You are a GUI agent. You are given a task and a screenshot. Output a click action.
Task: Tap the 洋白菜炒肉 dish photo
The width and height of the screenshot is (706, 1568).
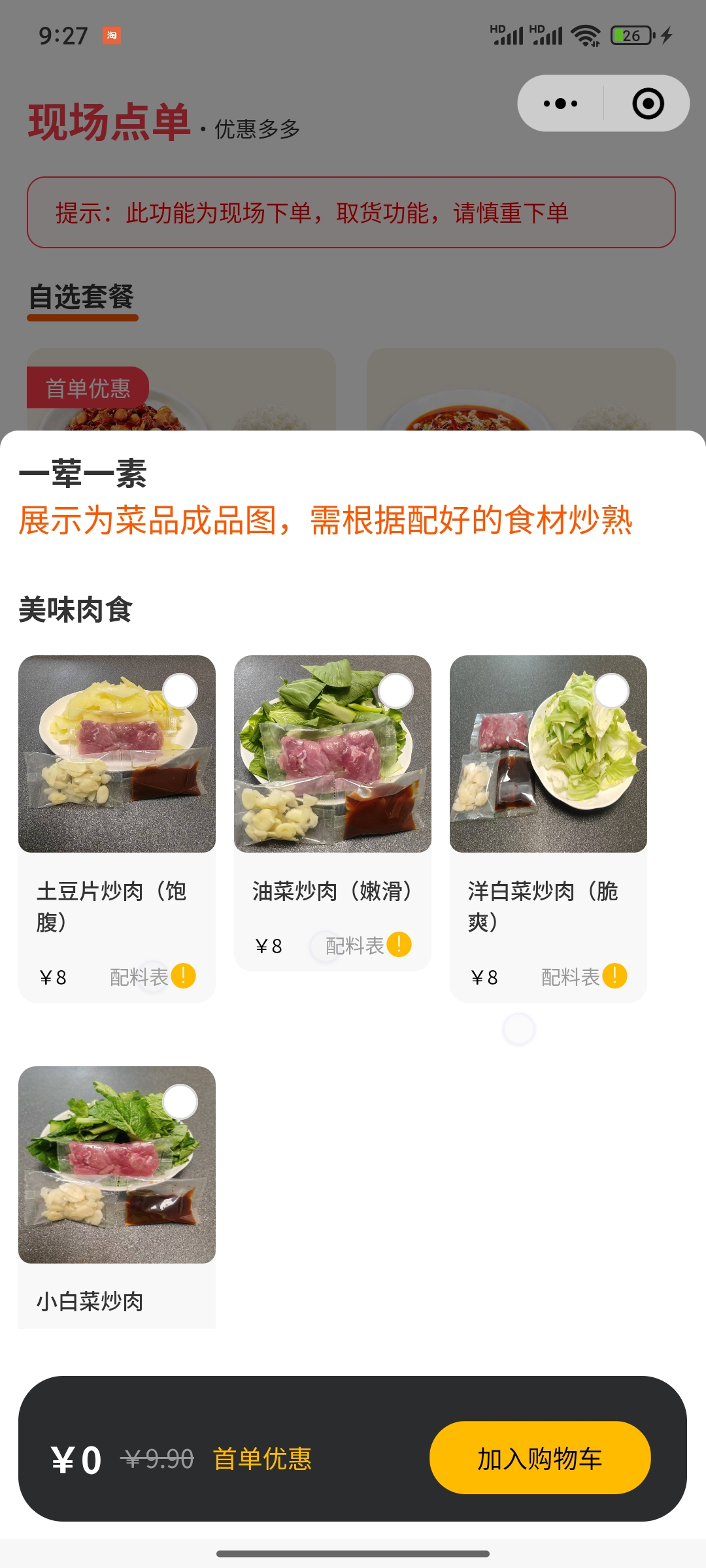548,754
